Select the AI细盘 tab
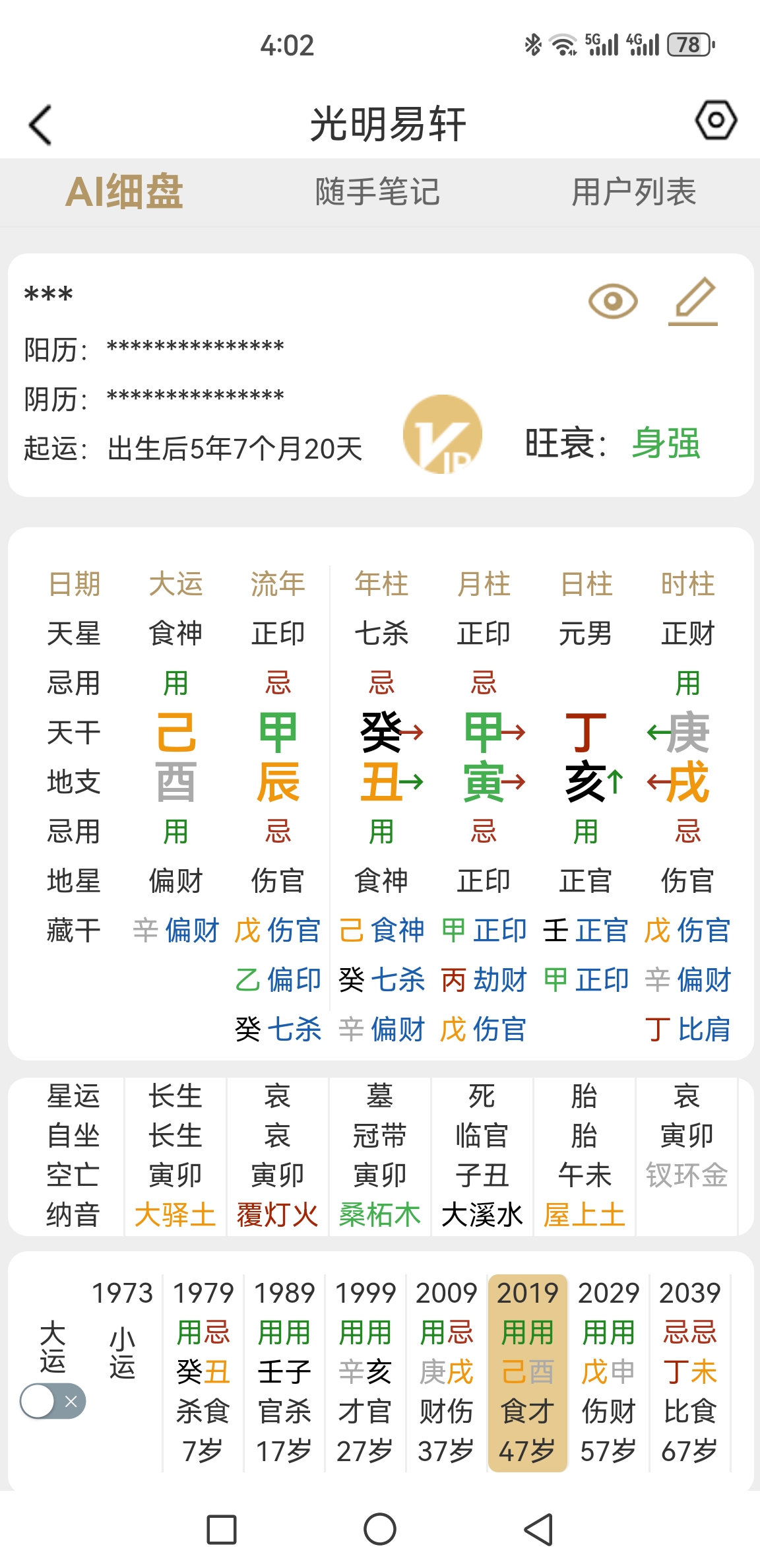This screenshot has width=760, height=1568. [125, 192]
